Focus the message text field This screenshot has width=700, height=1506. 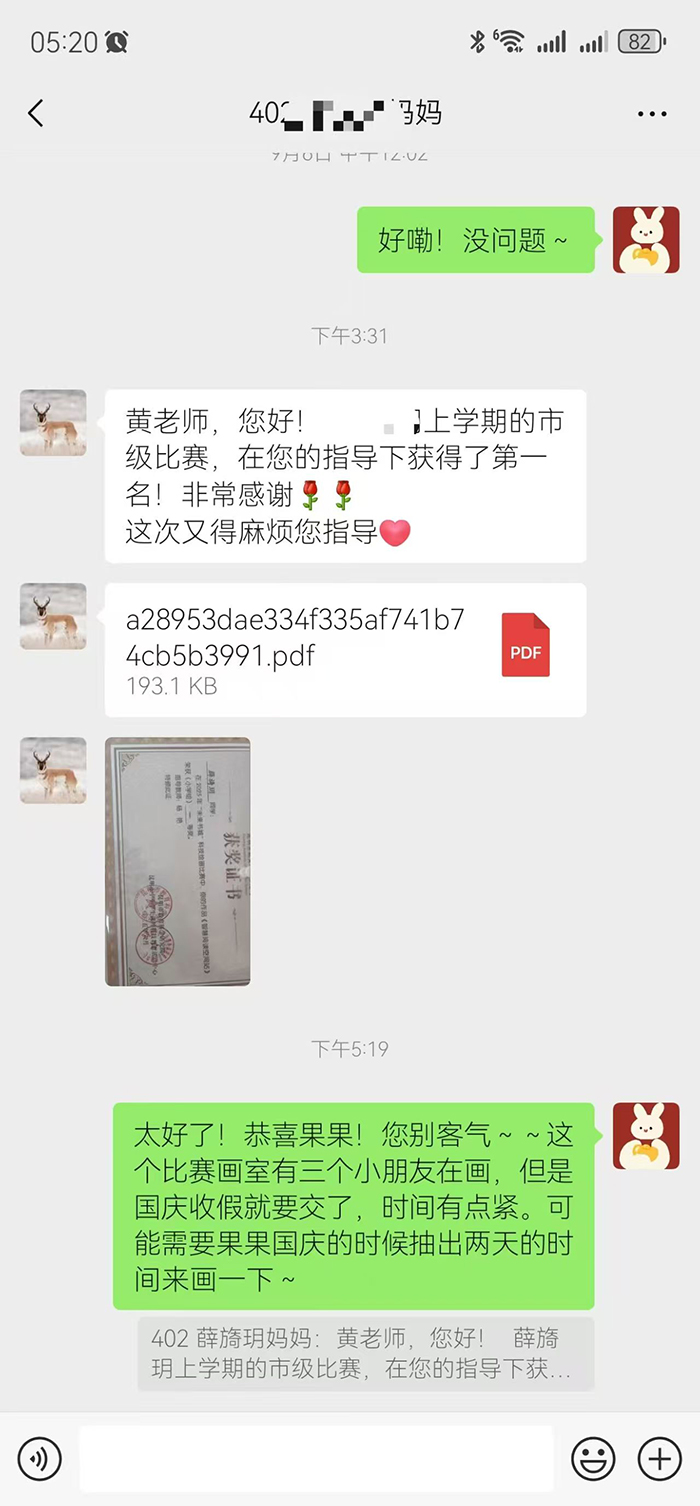(x=316, y=1459)
